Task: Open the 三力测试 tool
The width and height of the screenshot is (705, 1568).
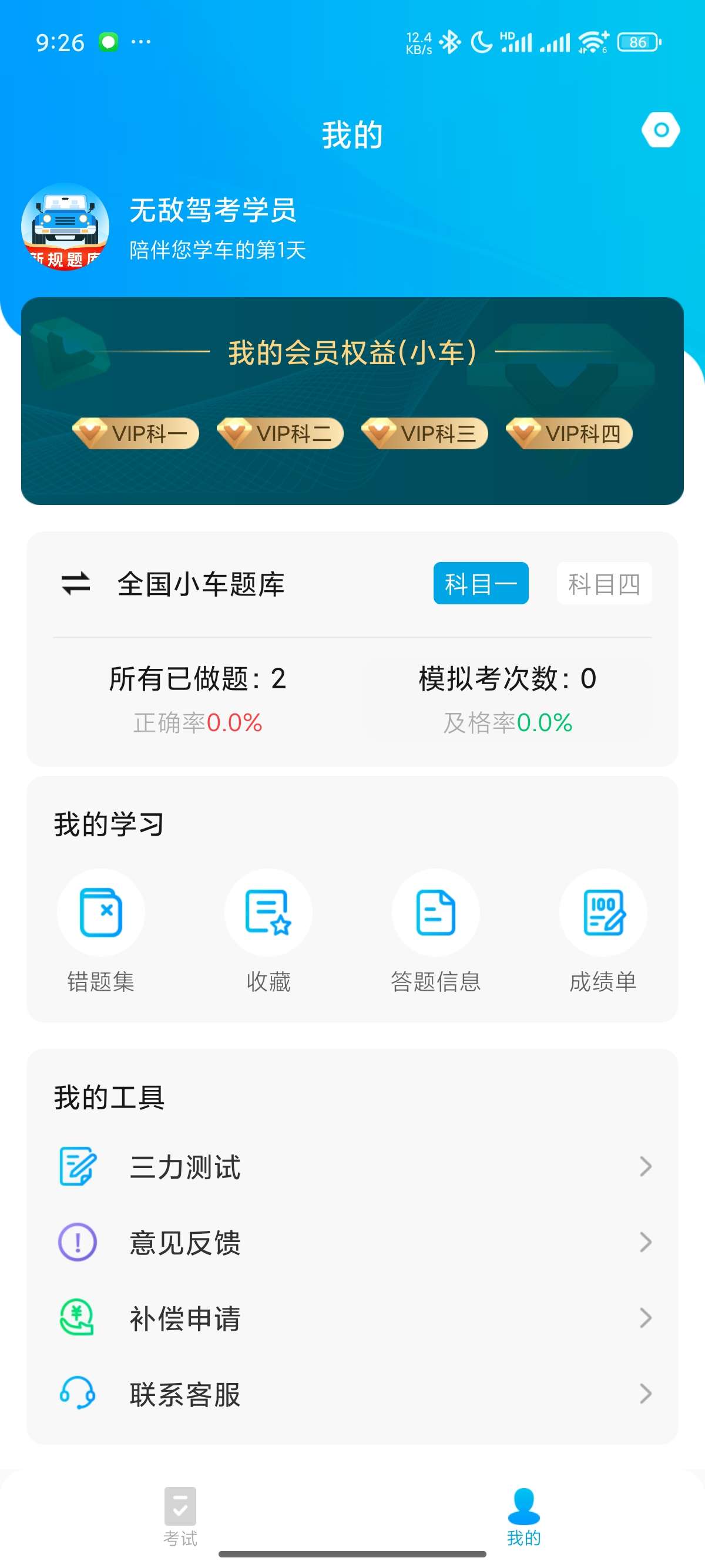Action: (x=352, y=1167)
